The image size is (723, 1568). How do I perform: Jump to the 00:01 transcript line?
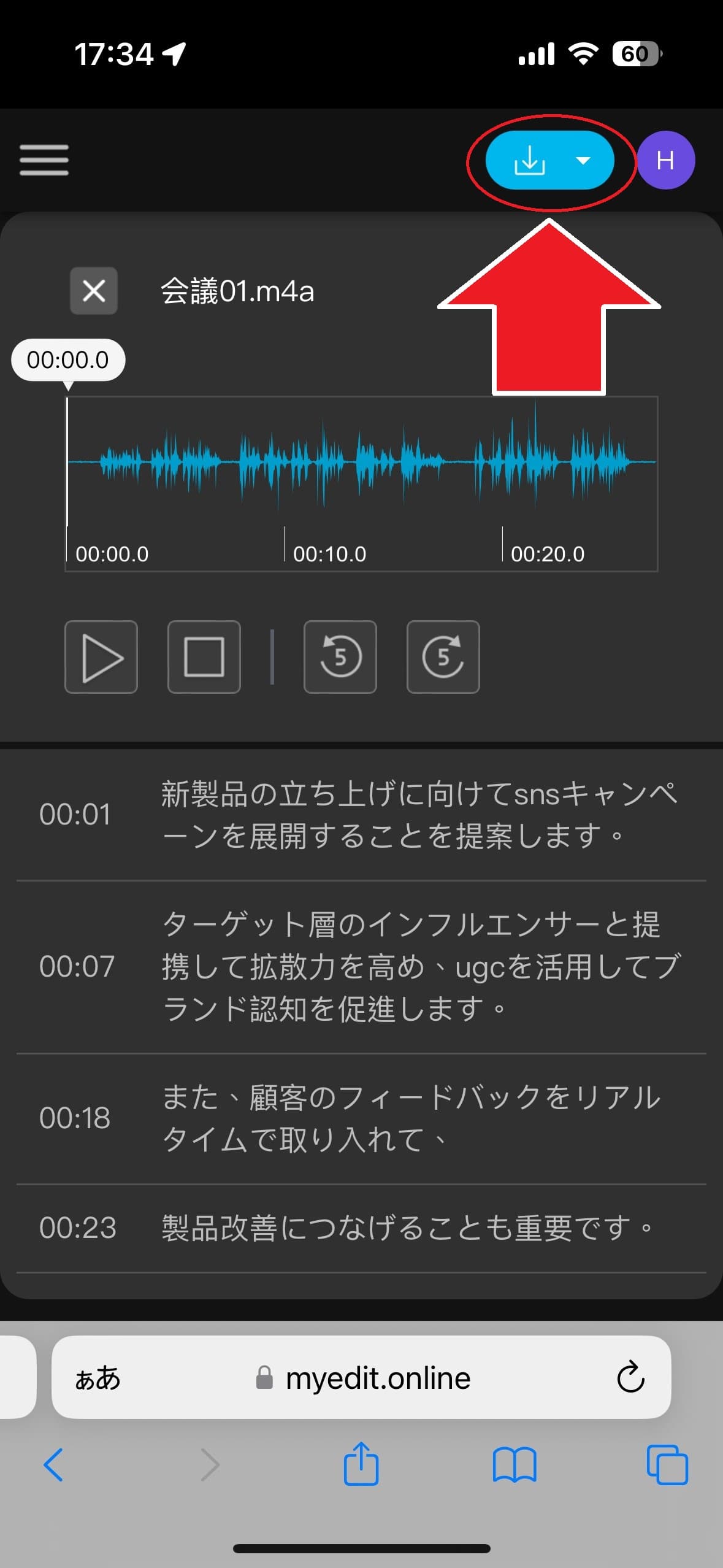361,814
